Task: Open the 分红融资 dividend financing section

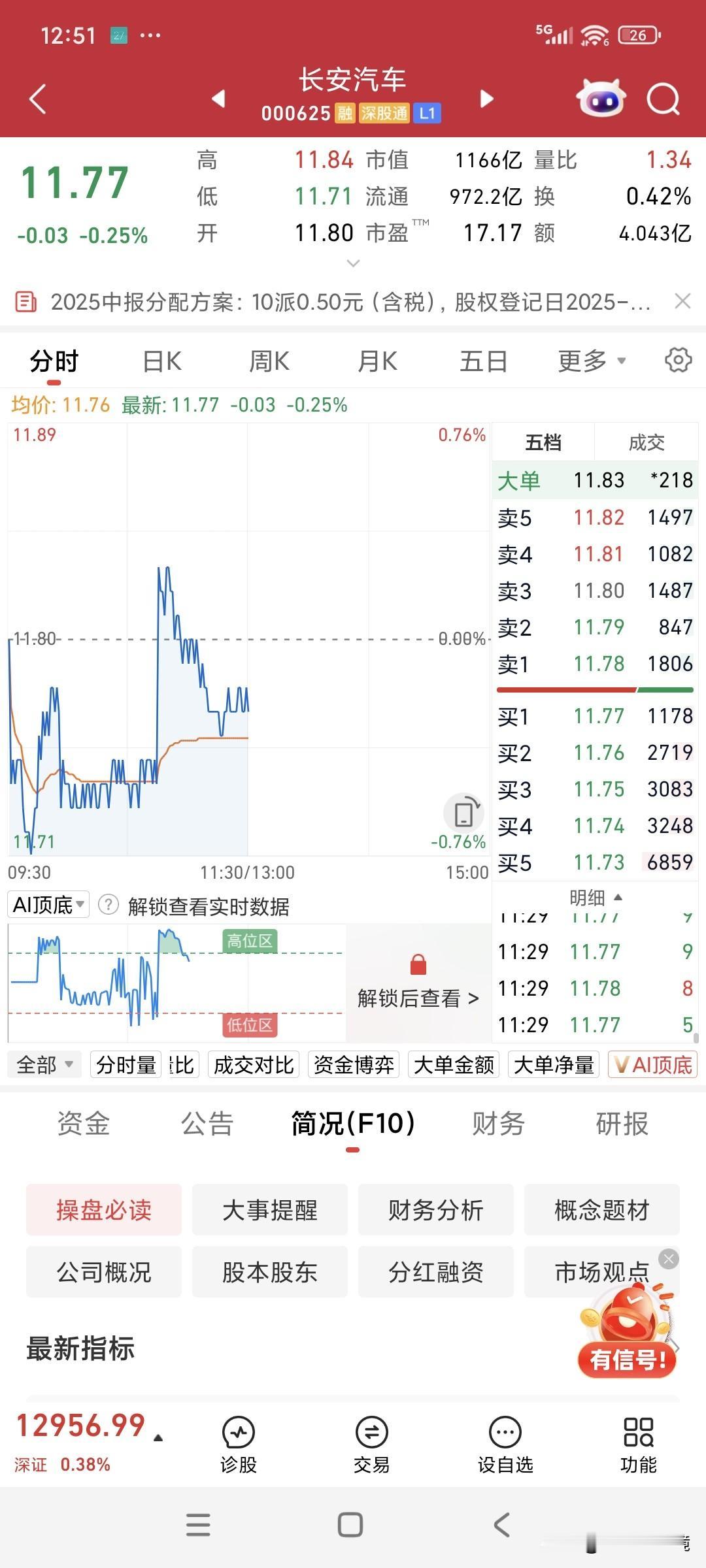Action: [x=435, y=1271]
